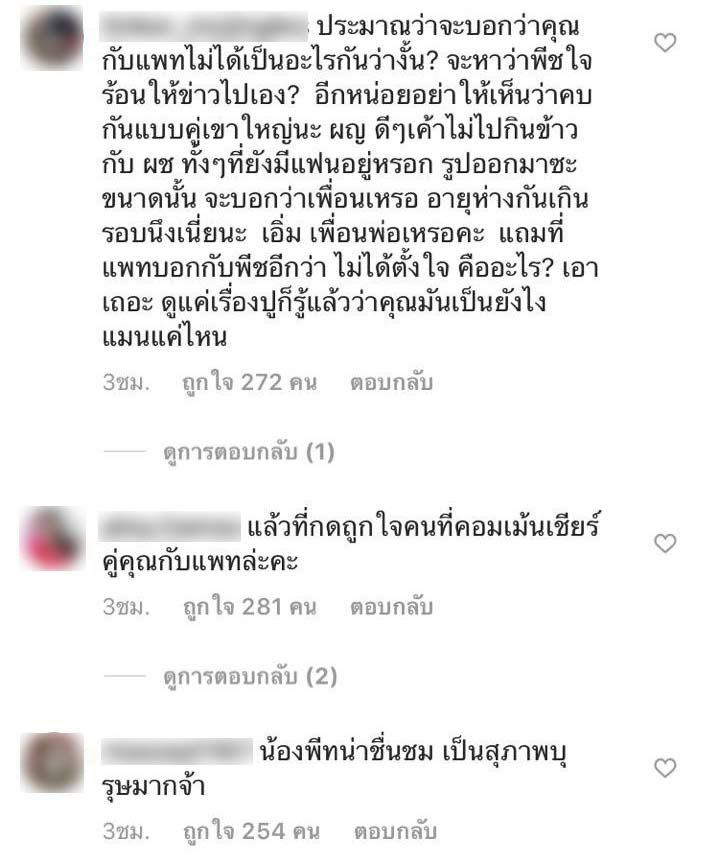Open the third commenter's profile picture

[51, 763]
